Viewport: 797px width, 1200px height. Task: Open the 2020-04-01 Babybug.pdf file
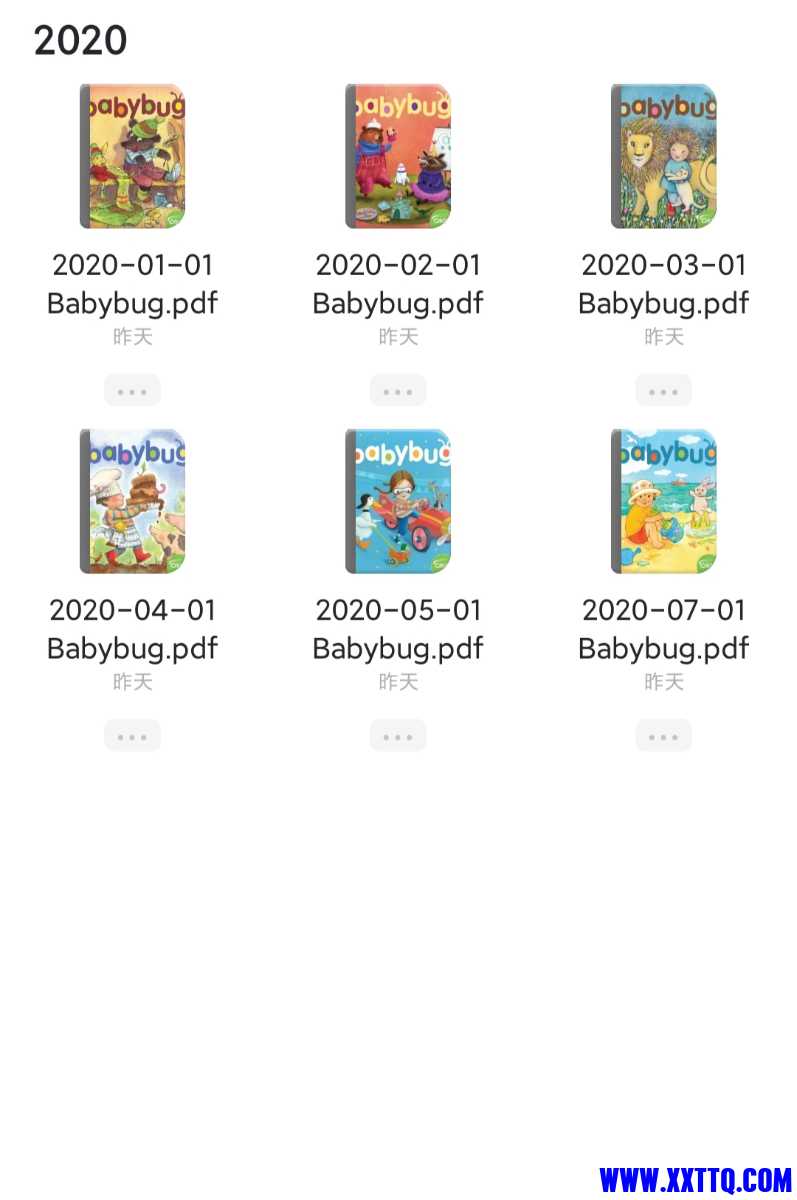pyautogui.click(x=132, y=502)
